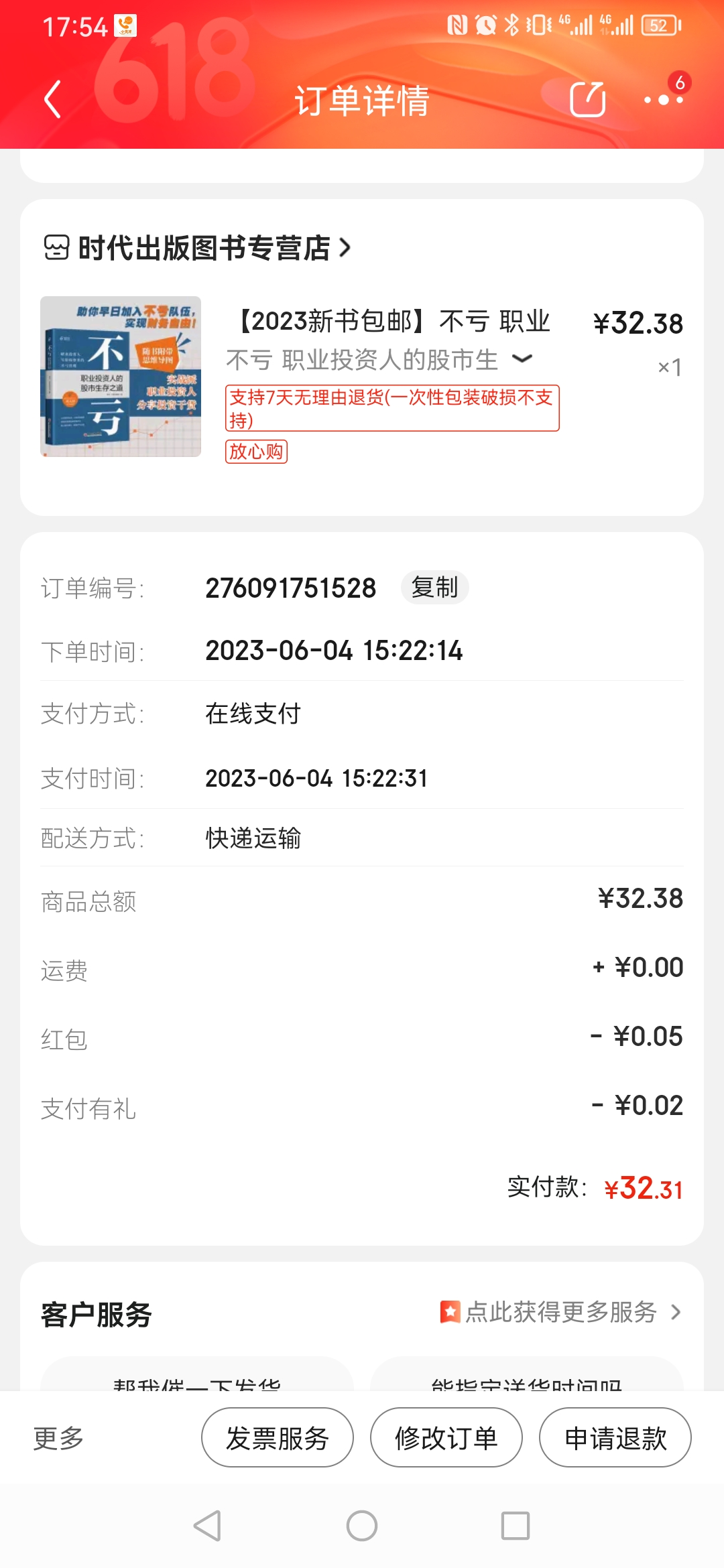
Task: Open 时代出版图书专营店 store page
Action: (x=204, y=248)
